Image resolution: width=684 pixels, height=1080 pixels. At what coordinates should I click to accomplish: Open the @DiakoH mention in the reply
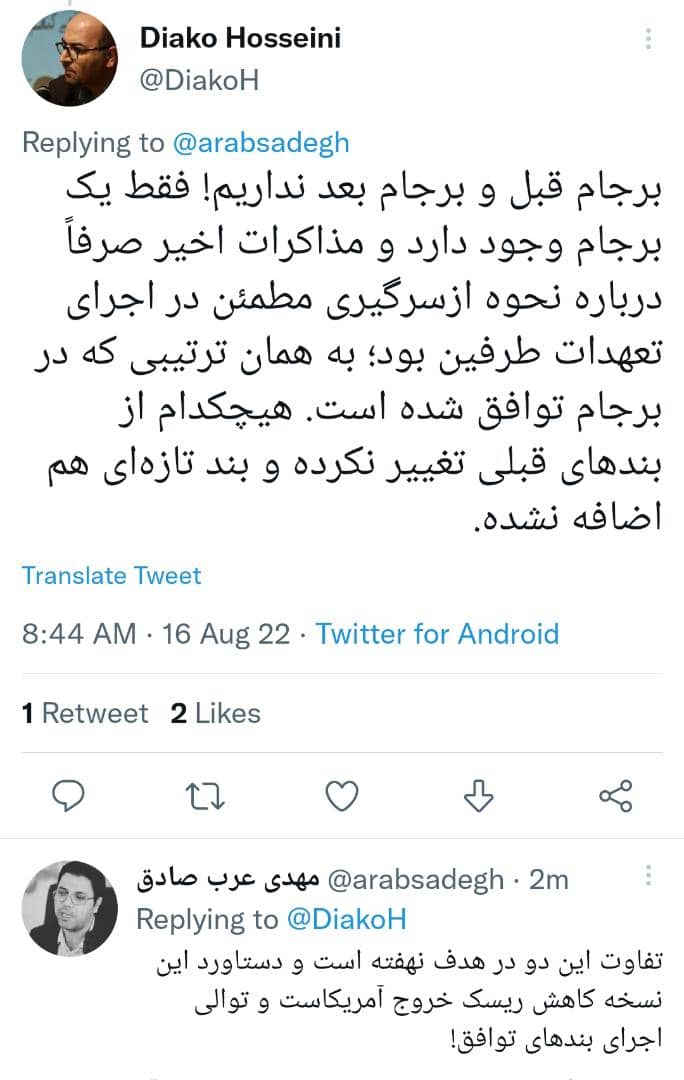click(x=348, y=919)
